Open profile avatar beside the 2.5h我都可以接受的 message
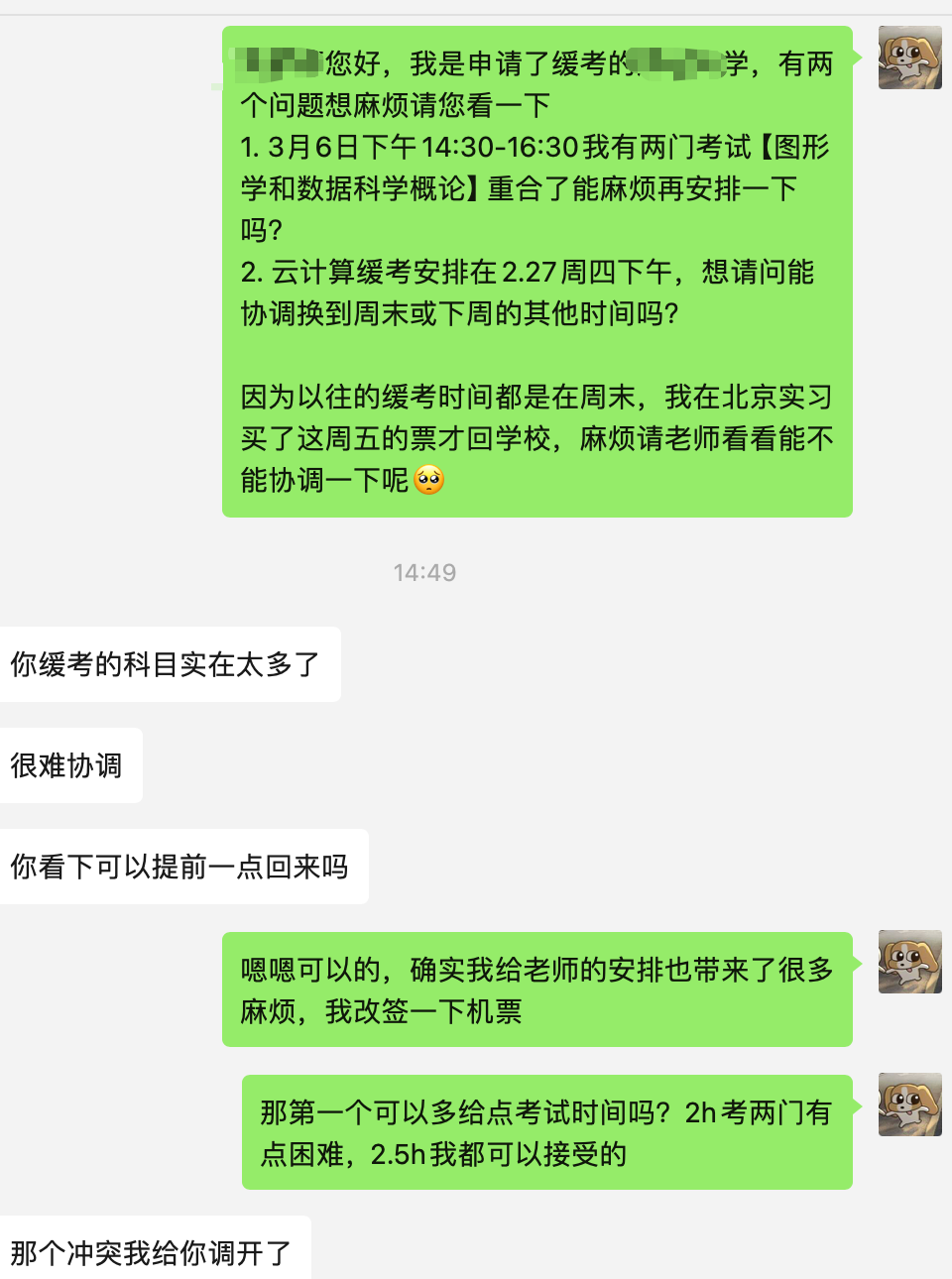The width and height of the screenshot is (952, 1279). (909, 1104)
